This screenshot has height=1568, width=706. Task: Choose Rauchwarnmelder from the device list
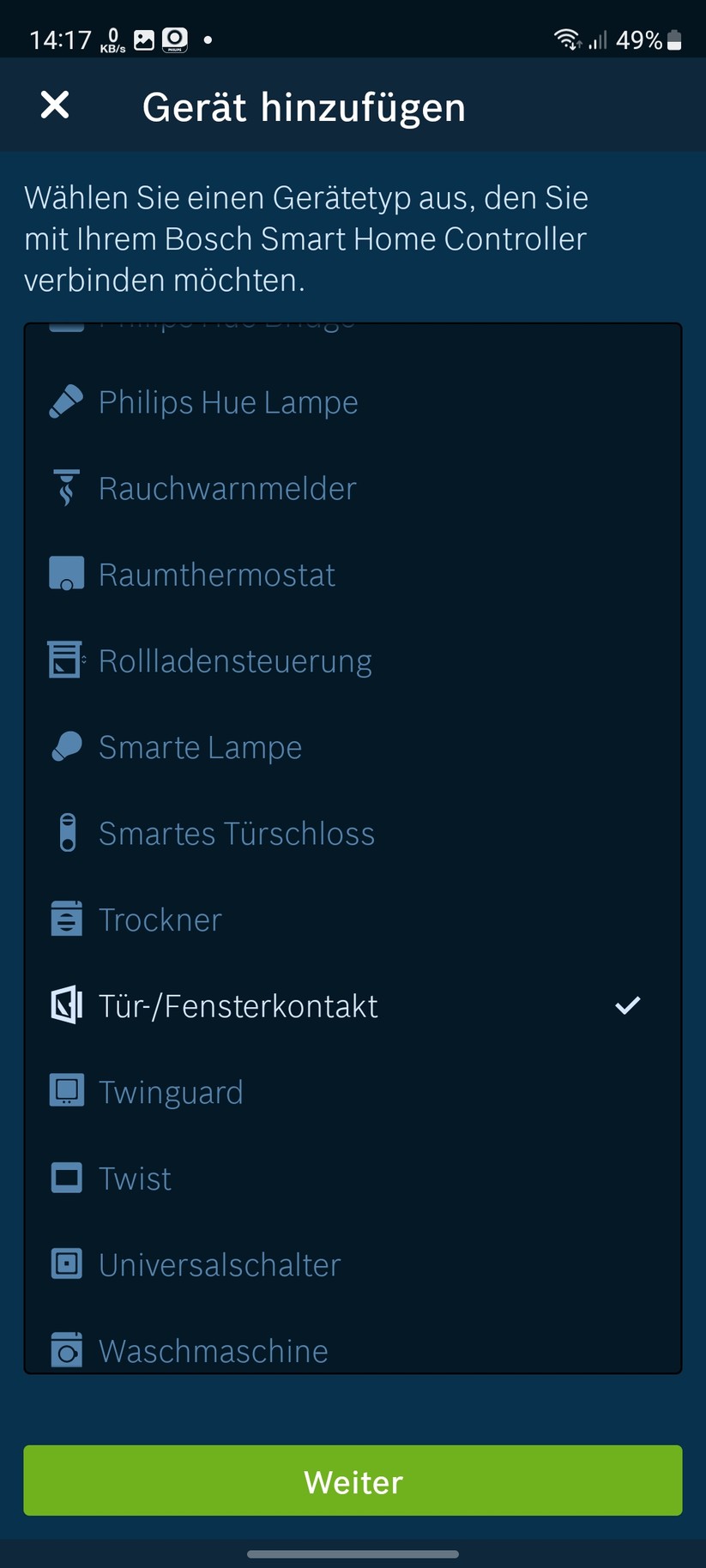point(227,488)
